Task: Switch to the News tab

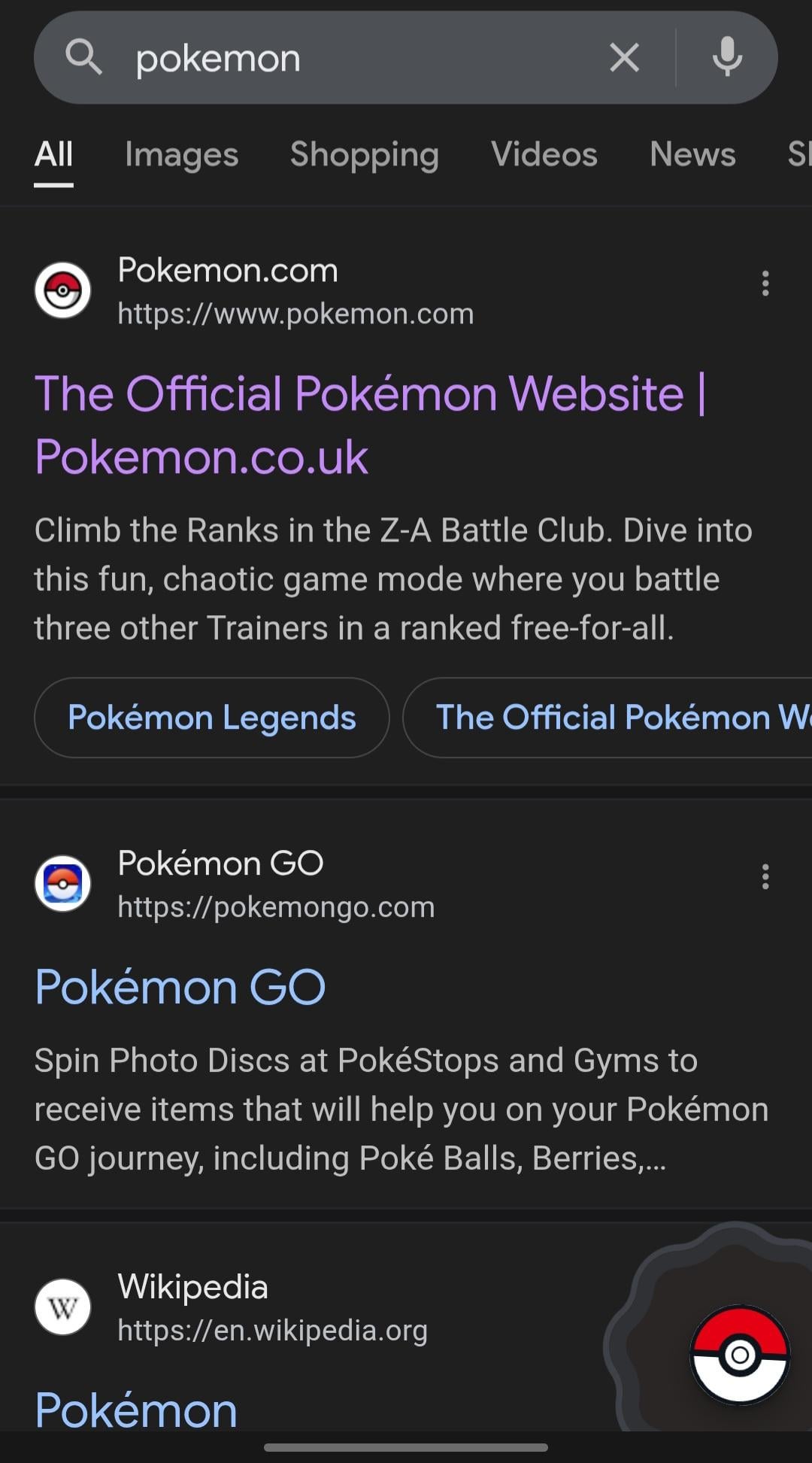Action: point(692,154)
